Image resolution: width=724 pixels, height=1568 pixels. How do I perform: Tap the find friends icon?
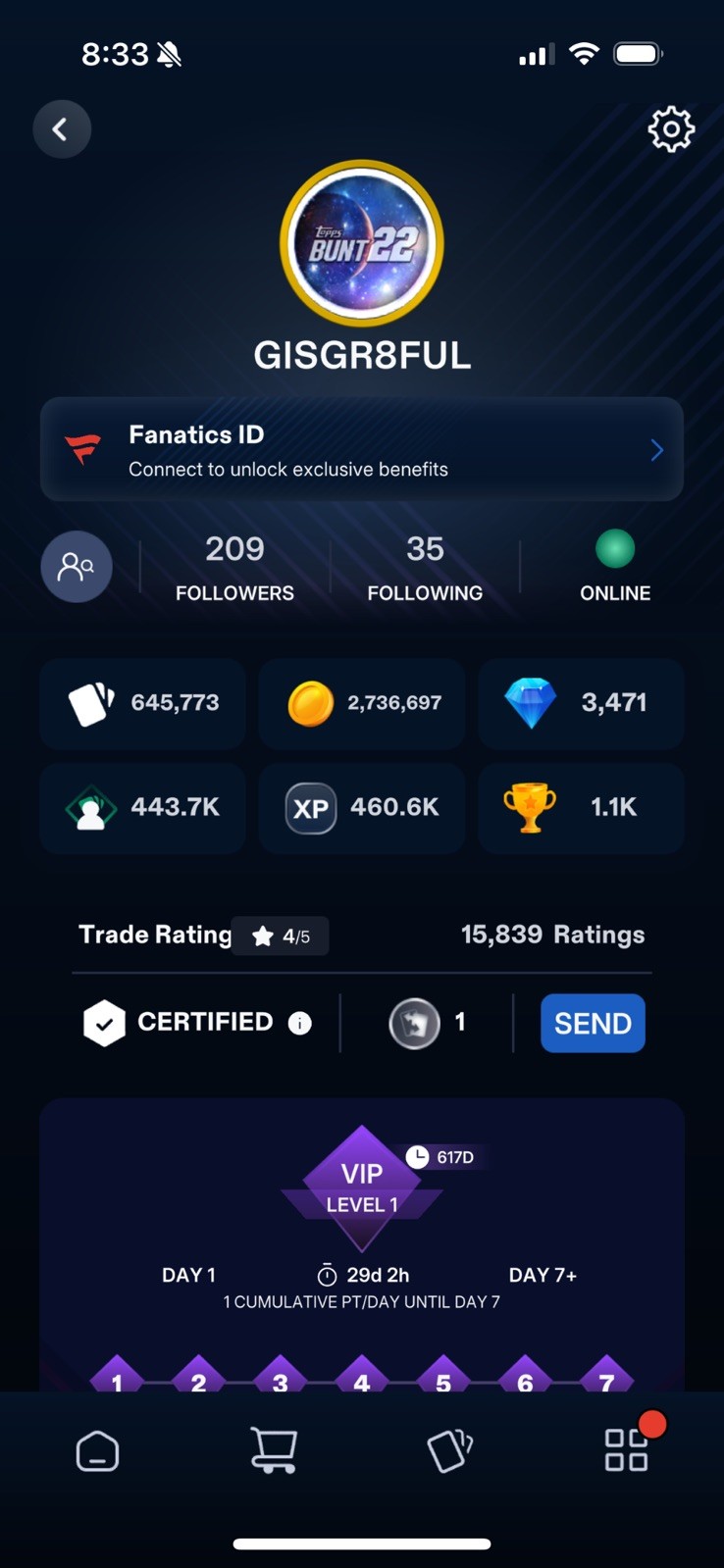click(77, 567)
